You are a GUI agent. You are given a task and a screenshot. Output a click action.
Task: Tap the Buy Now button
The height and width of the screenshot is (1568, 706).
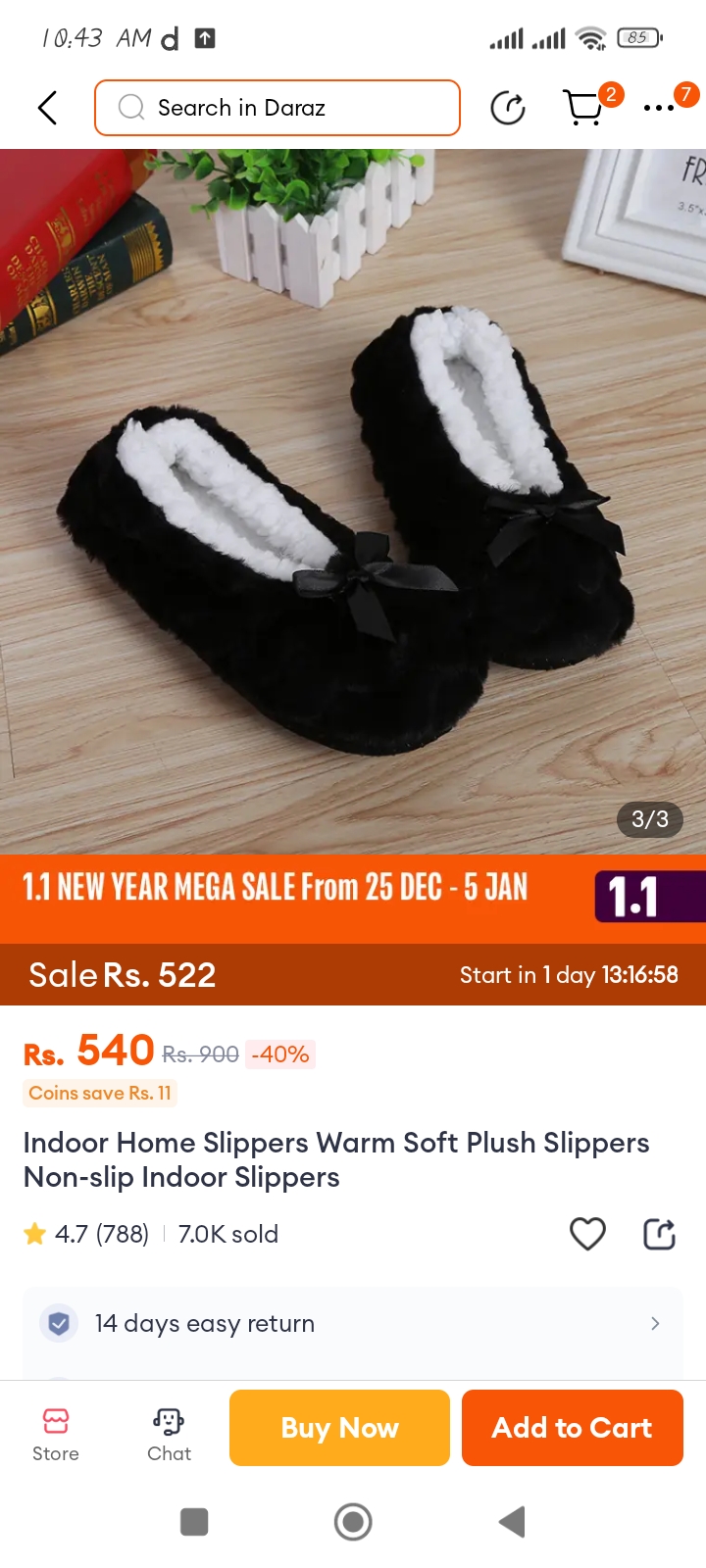point(339,1428)
